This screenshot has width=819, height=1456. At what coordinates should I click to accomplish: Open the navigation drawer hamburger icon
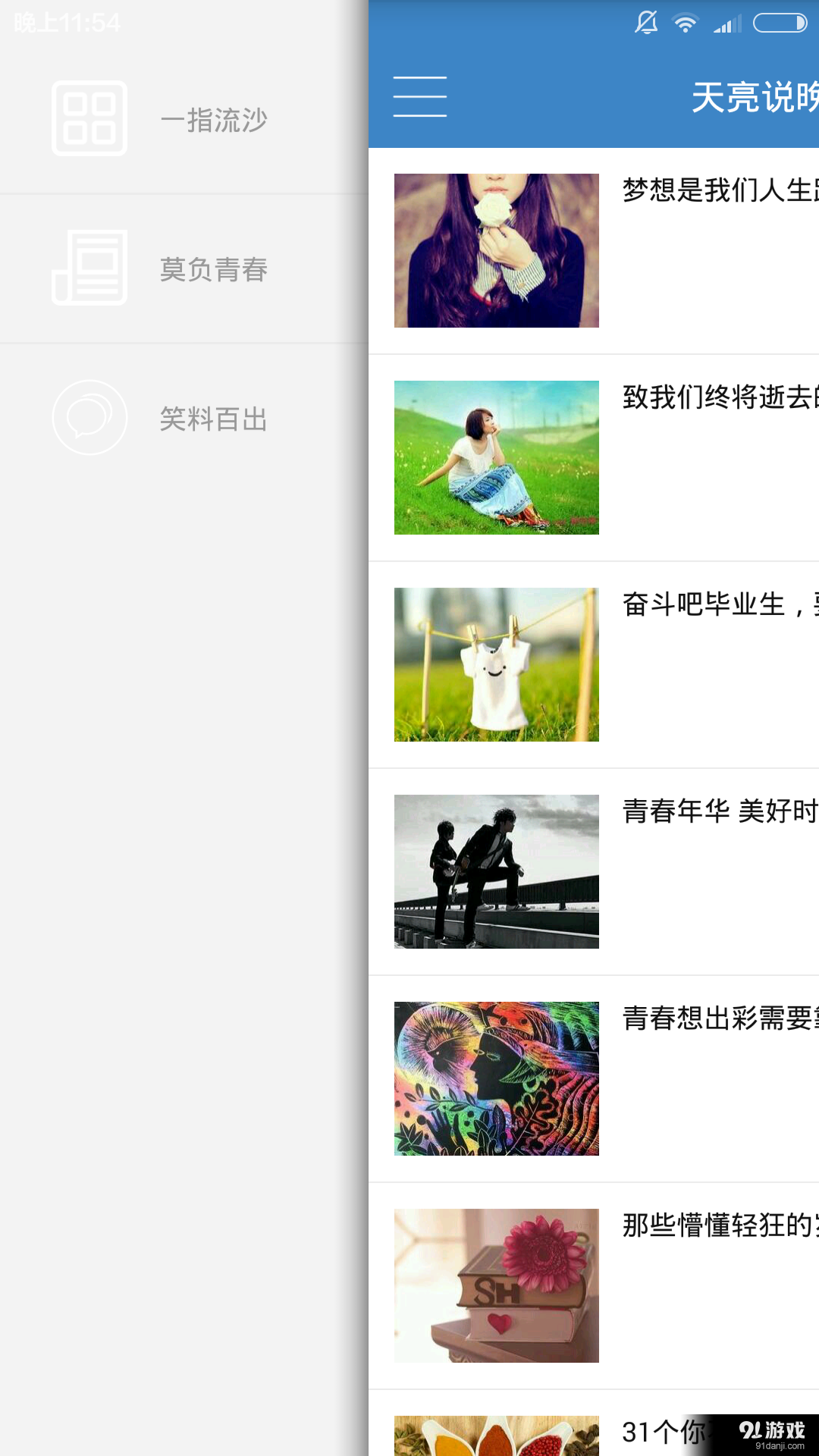(420, 97)
